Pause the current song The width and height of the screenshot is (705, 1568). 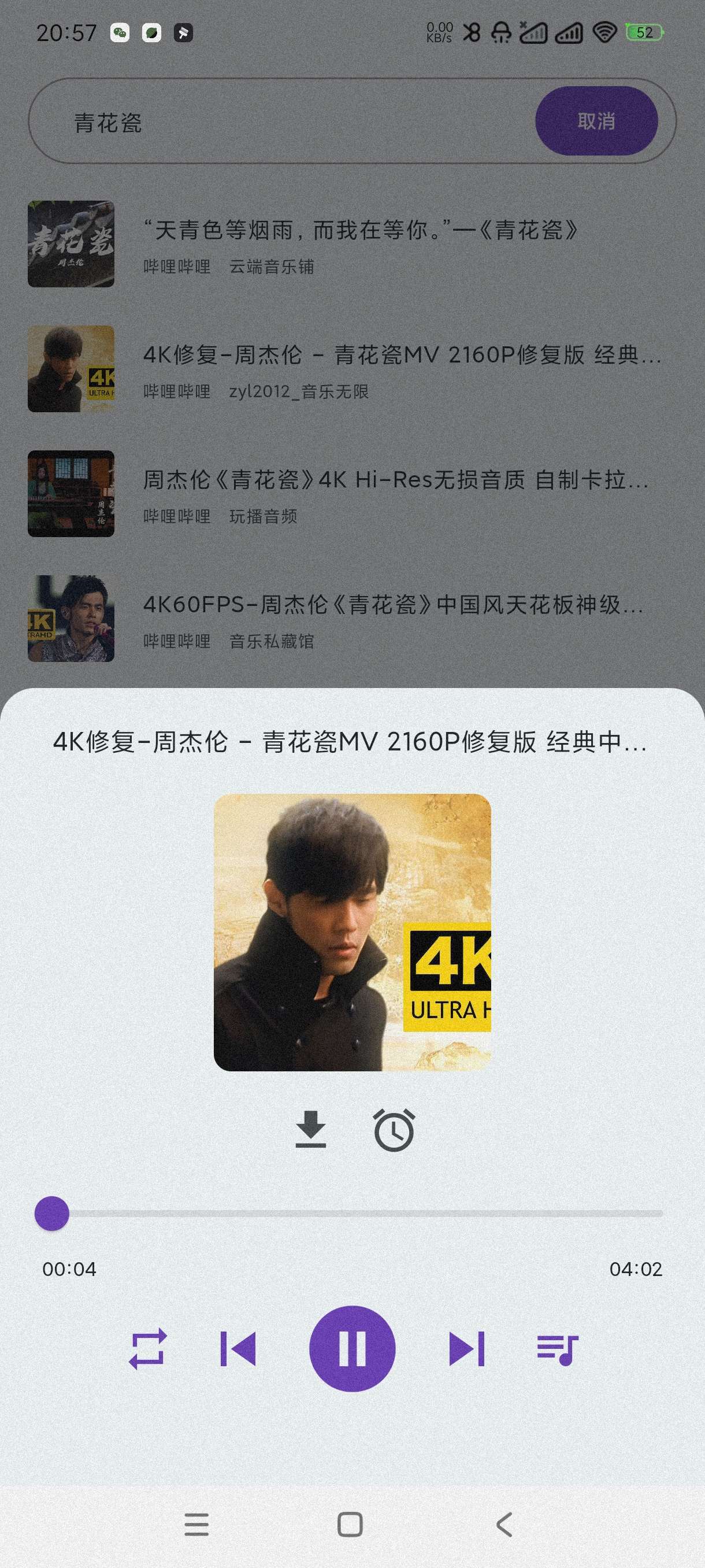pos(352,1348)
